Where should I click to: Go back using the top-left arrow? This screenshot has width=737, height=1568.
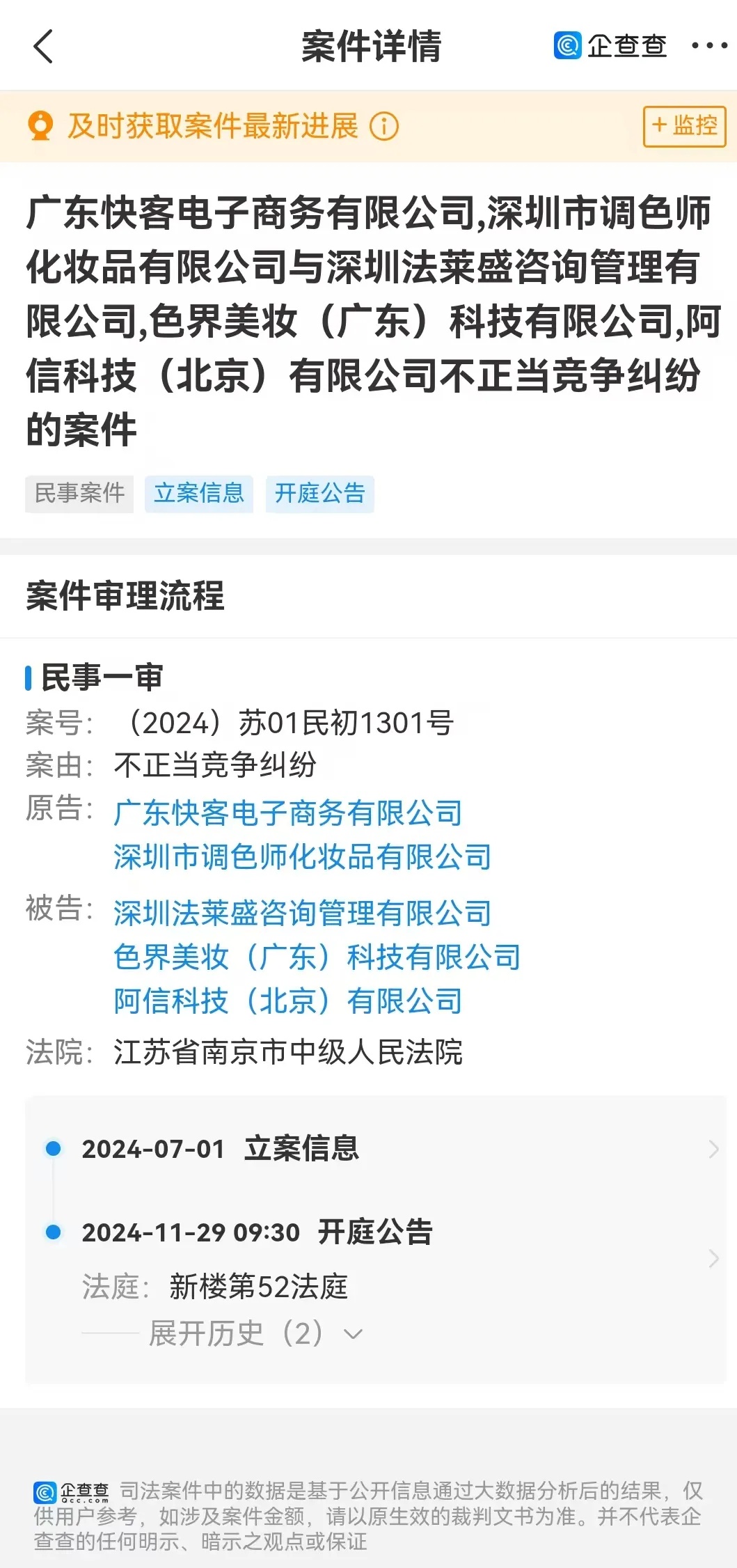pos(43,47)
